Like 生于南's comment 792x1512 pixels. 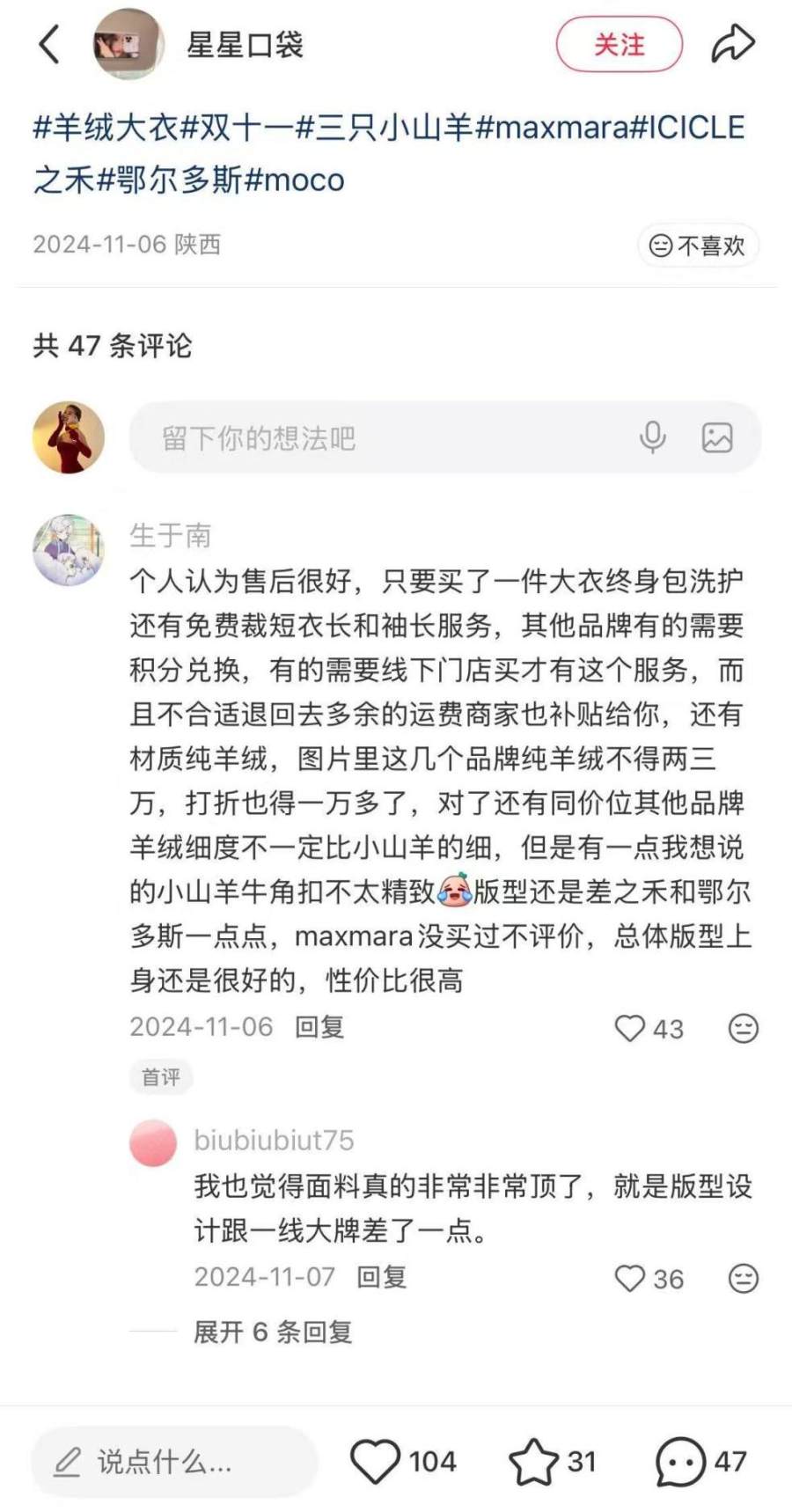click(630, 1028)
